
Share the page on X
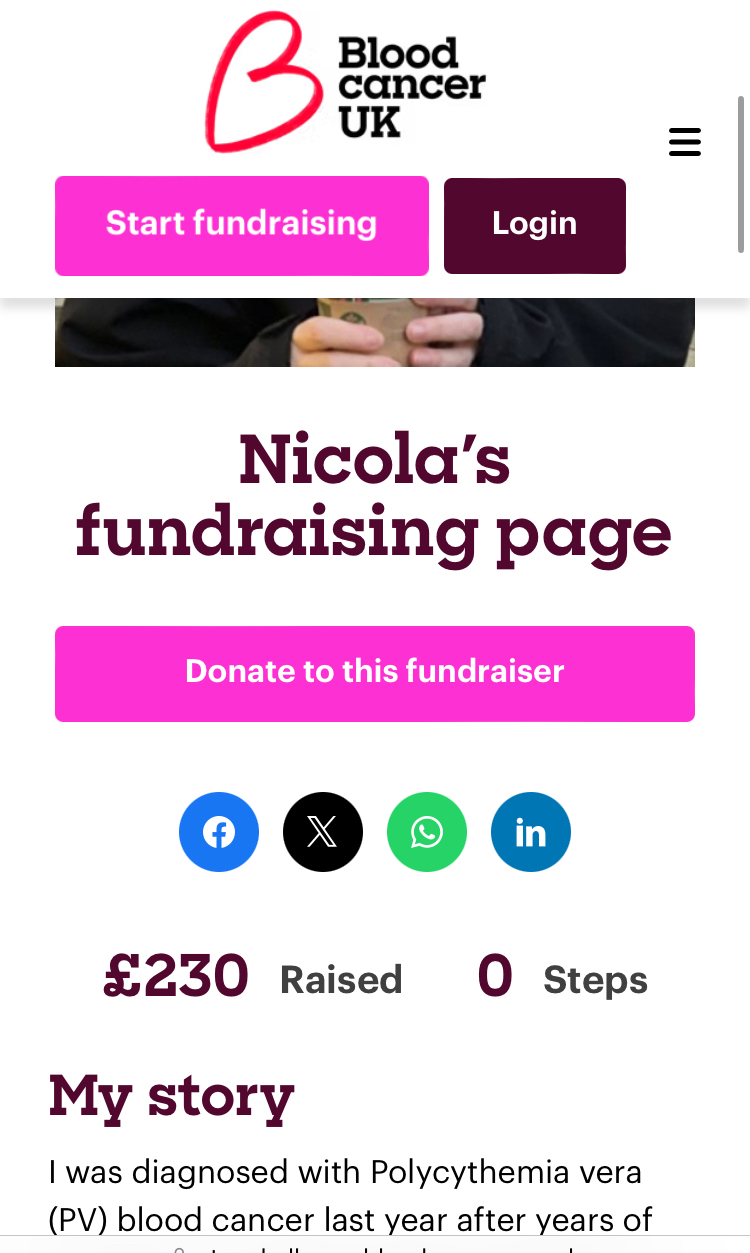click(323, 832)
